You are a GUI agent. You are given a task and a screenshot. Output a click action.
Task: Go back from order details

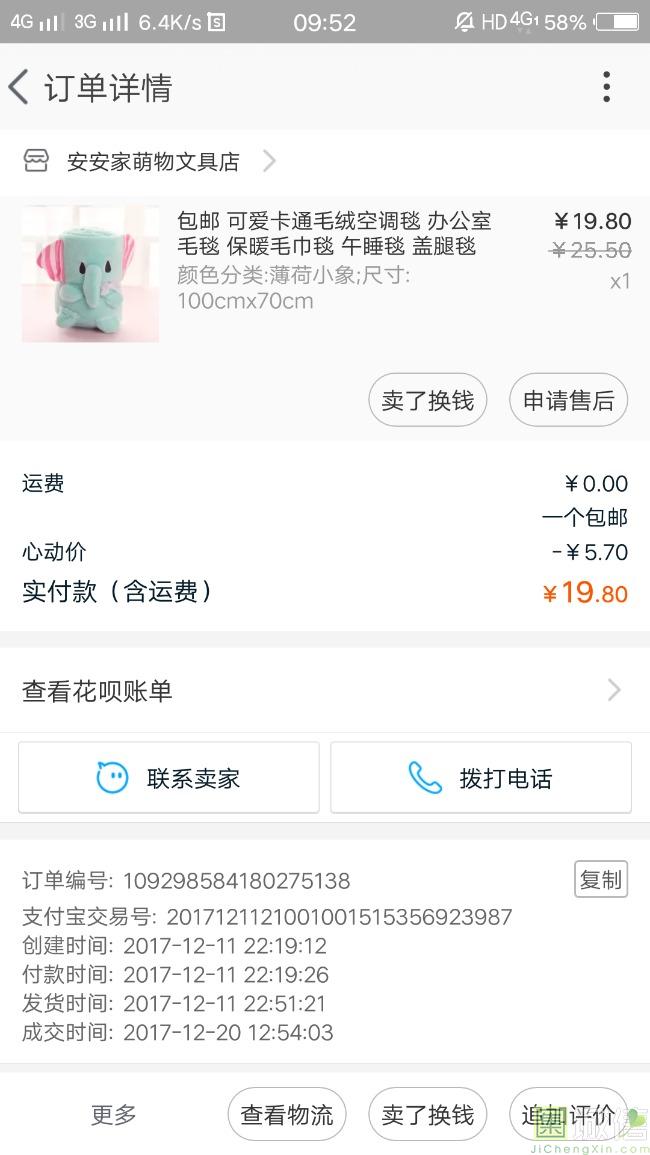[20, 87]
